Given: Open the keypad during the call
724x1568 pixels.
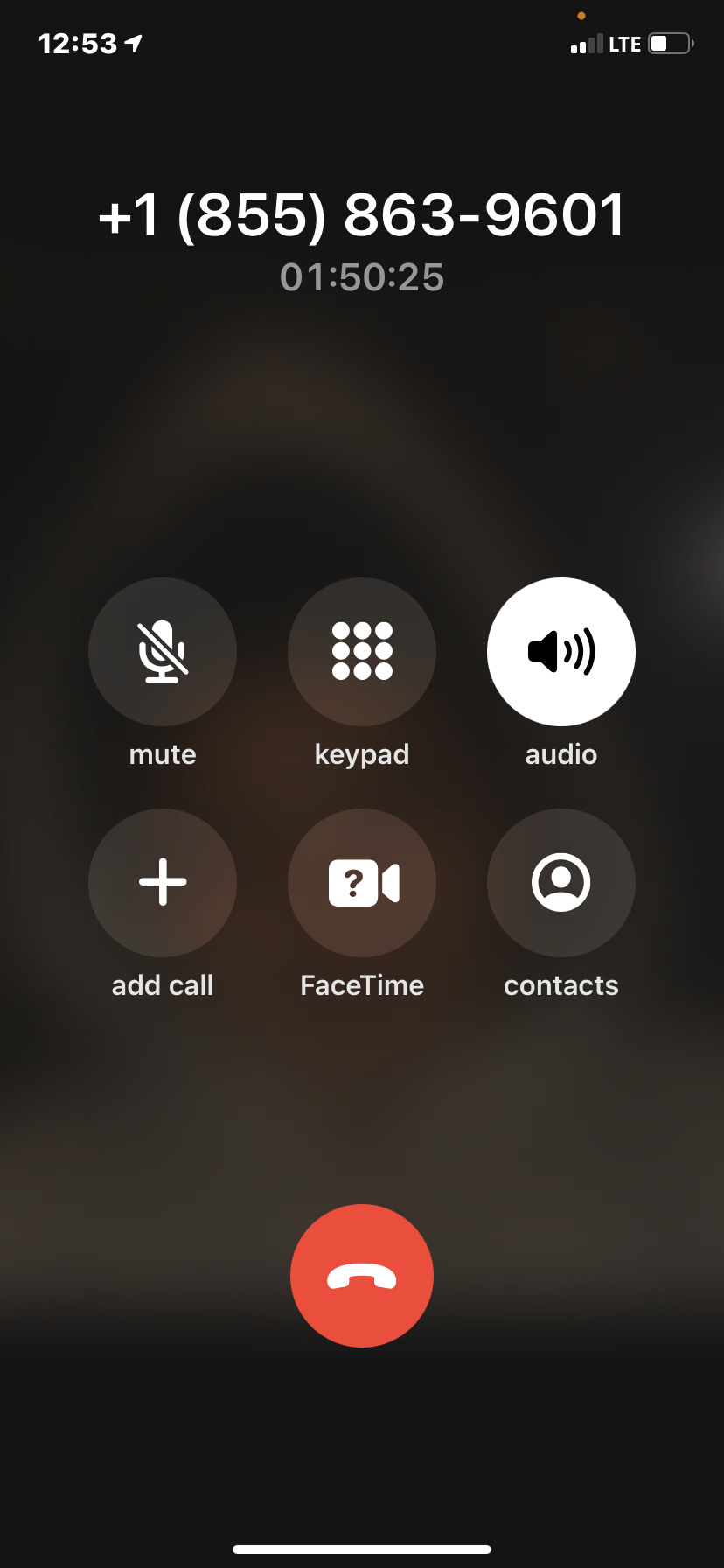Looking at the screenshot, I should click(362, 652).
